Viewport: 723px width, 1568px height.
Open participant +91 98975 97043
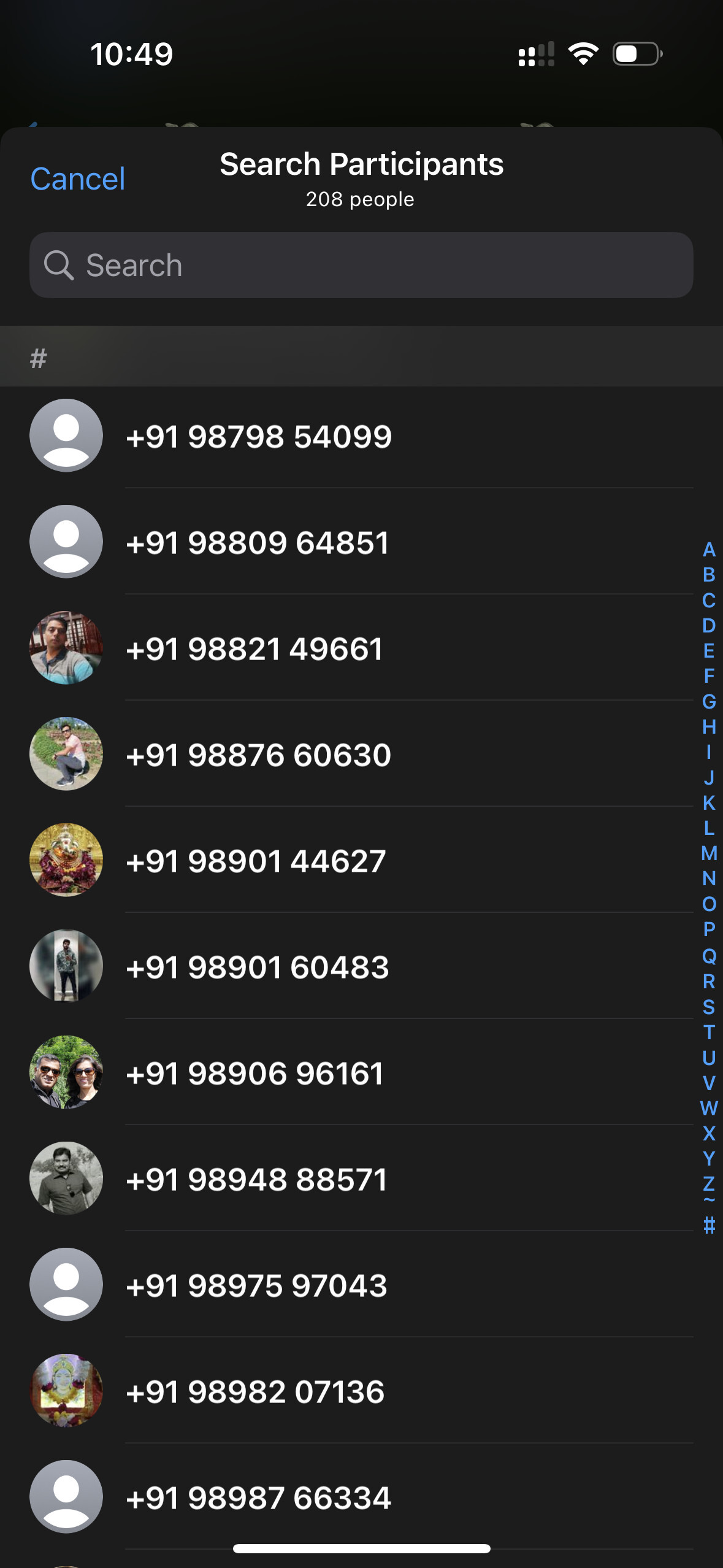(x=256, y=1286)
